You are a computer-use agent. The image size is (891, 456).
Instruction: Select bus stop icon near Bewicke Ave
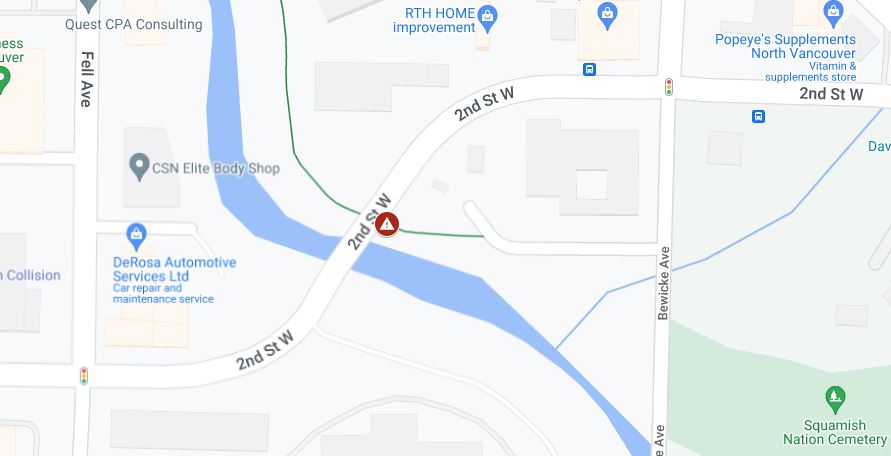coord(759,116)
